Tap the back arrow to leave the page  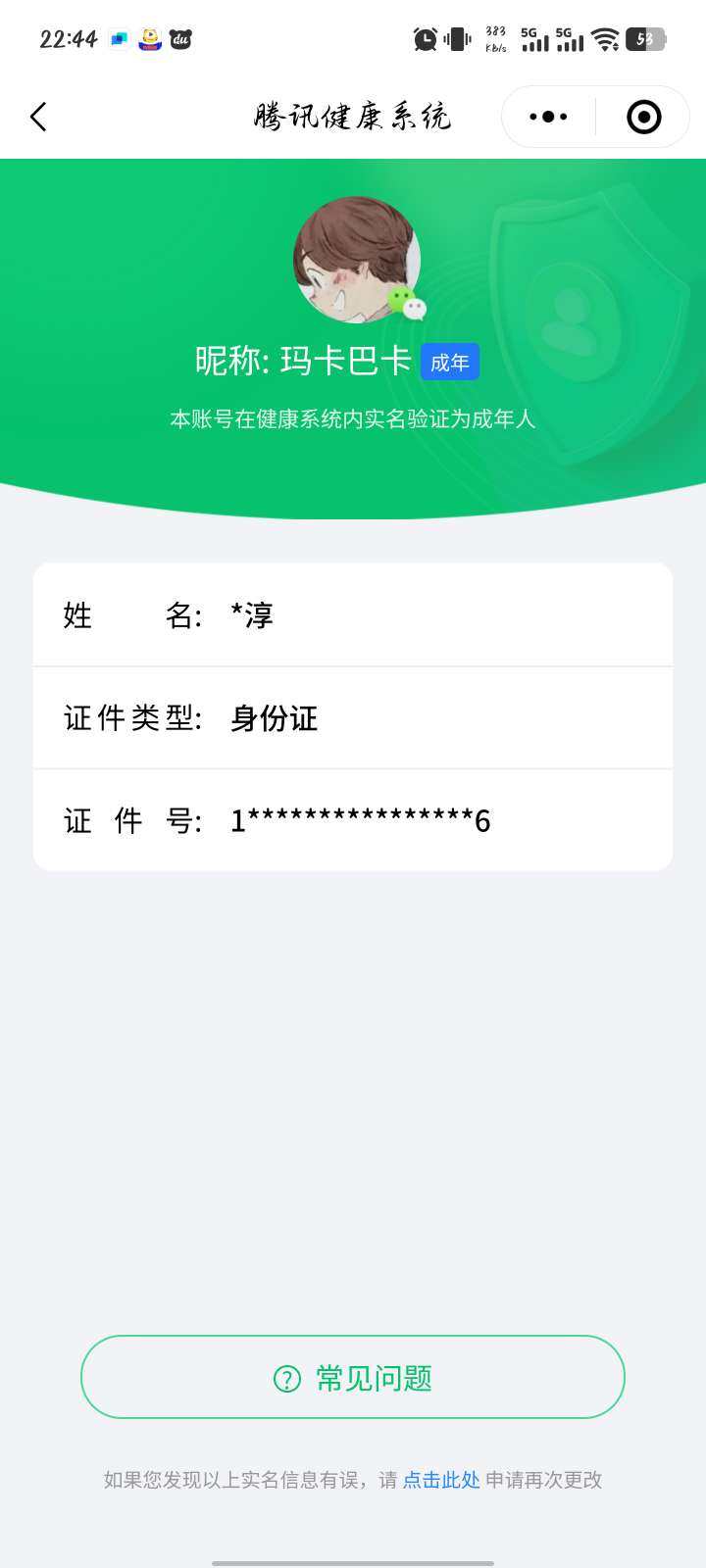38,116
